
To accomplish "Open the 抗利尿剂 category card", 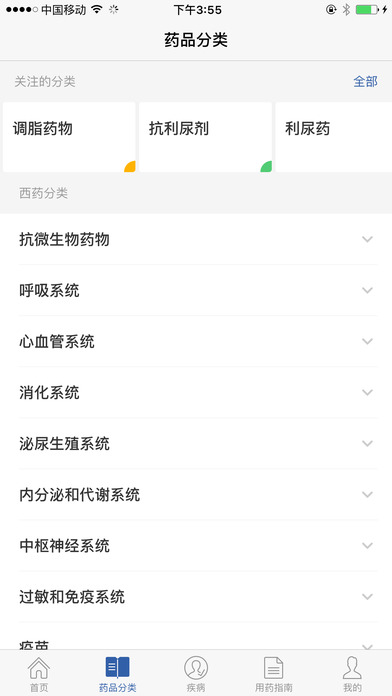I will (205, 137).
